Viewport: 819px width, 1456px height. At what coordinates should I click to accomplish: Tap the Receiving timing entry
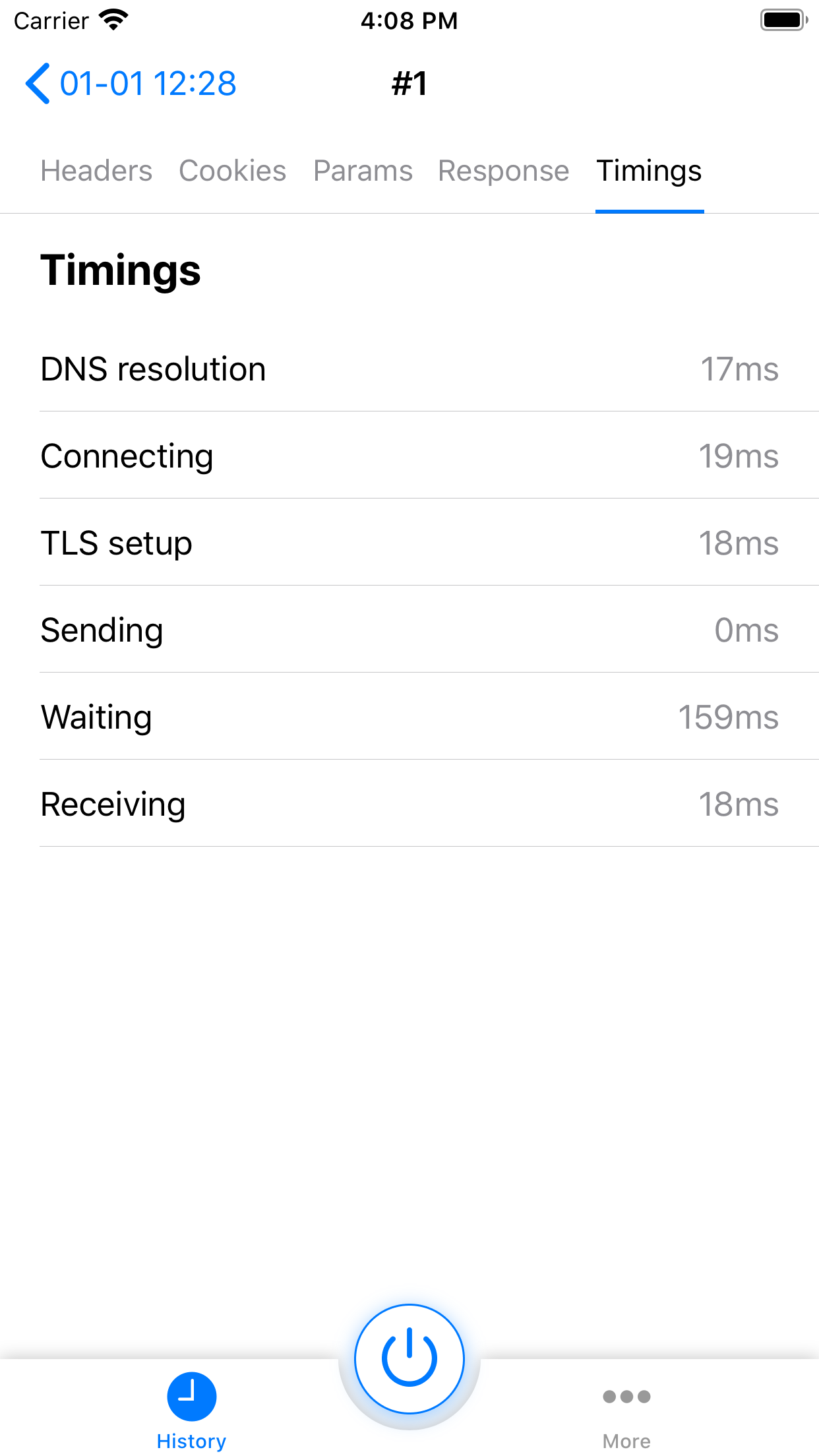(x=409, y=804)
